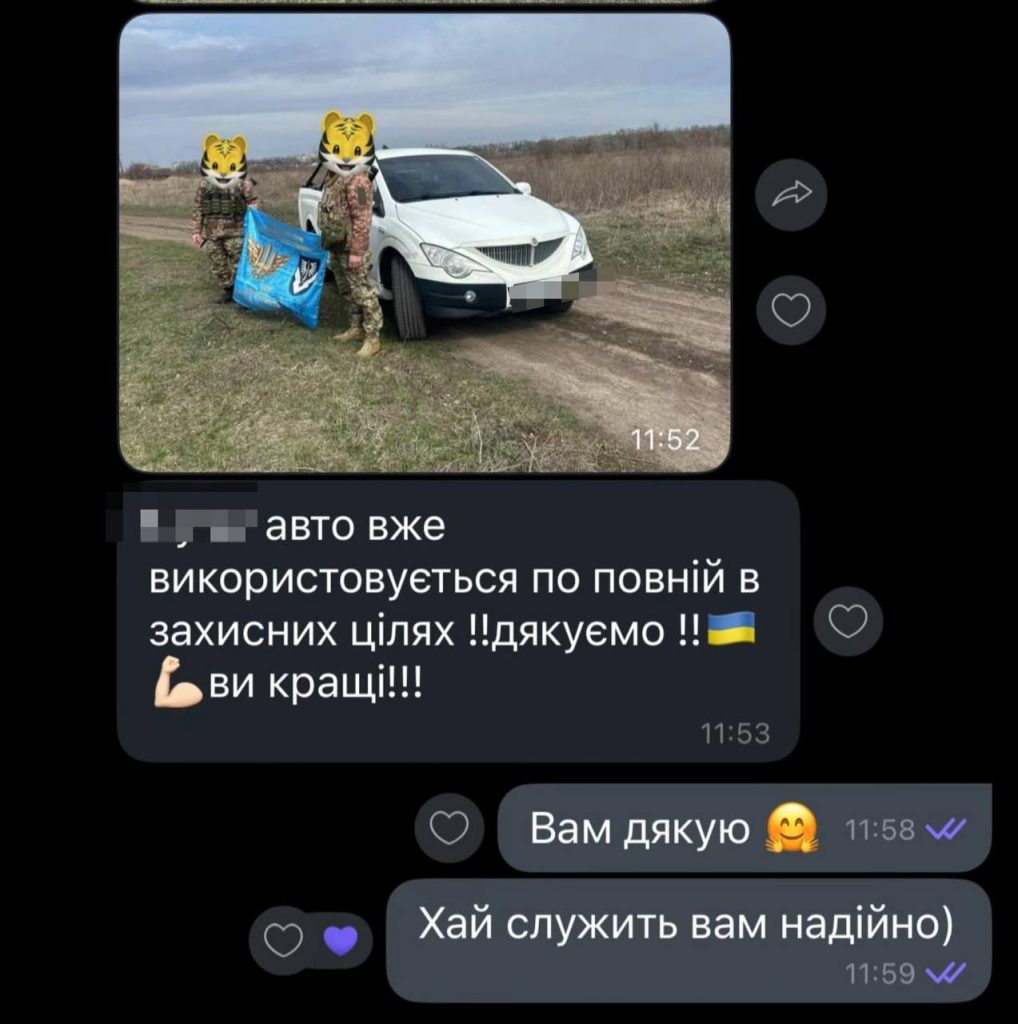Forward the car photo message
The height and width of the screenshot is (1024, 1018).
(x=791, y=195)
